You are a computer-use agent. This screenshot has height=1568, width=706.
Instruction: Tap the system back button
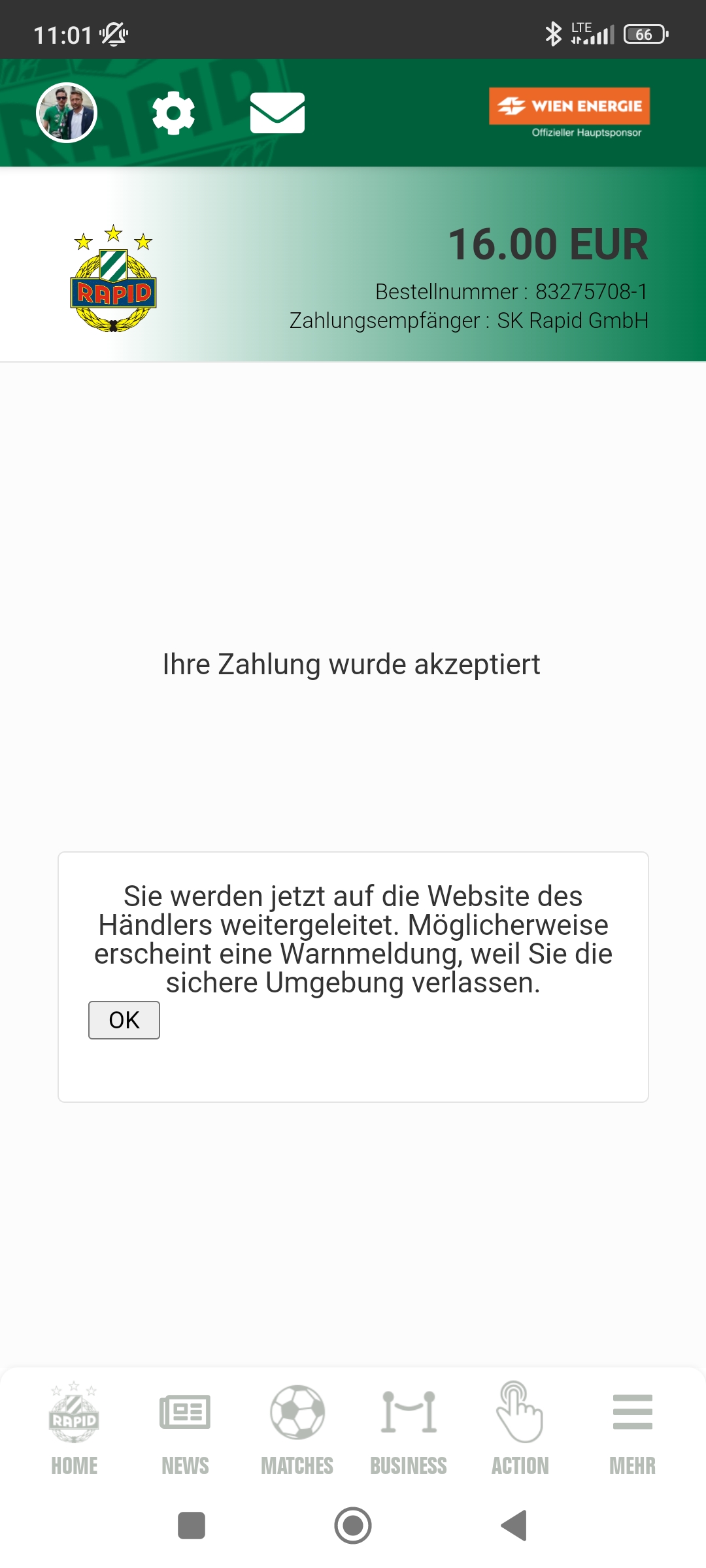[514, 1526]
